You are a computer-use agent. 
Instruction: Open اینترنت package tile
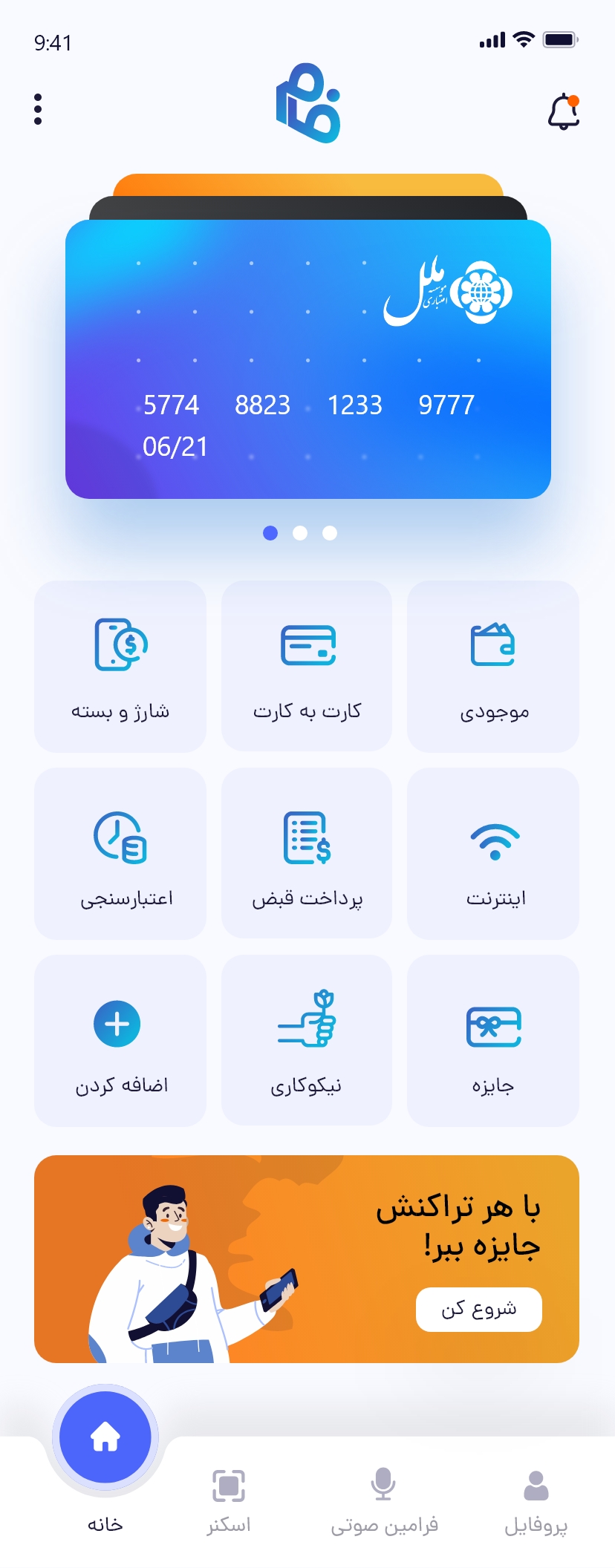click(x=493, y=854)
